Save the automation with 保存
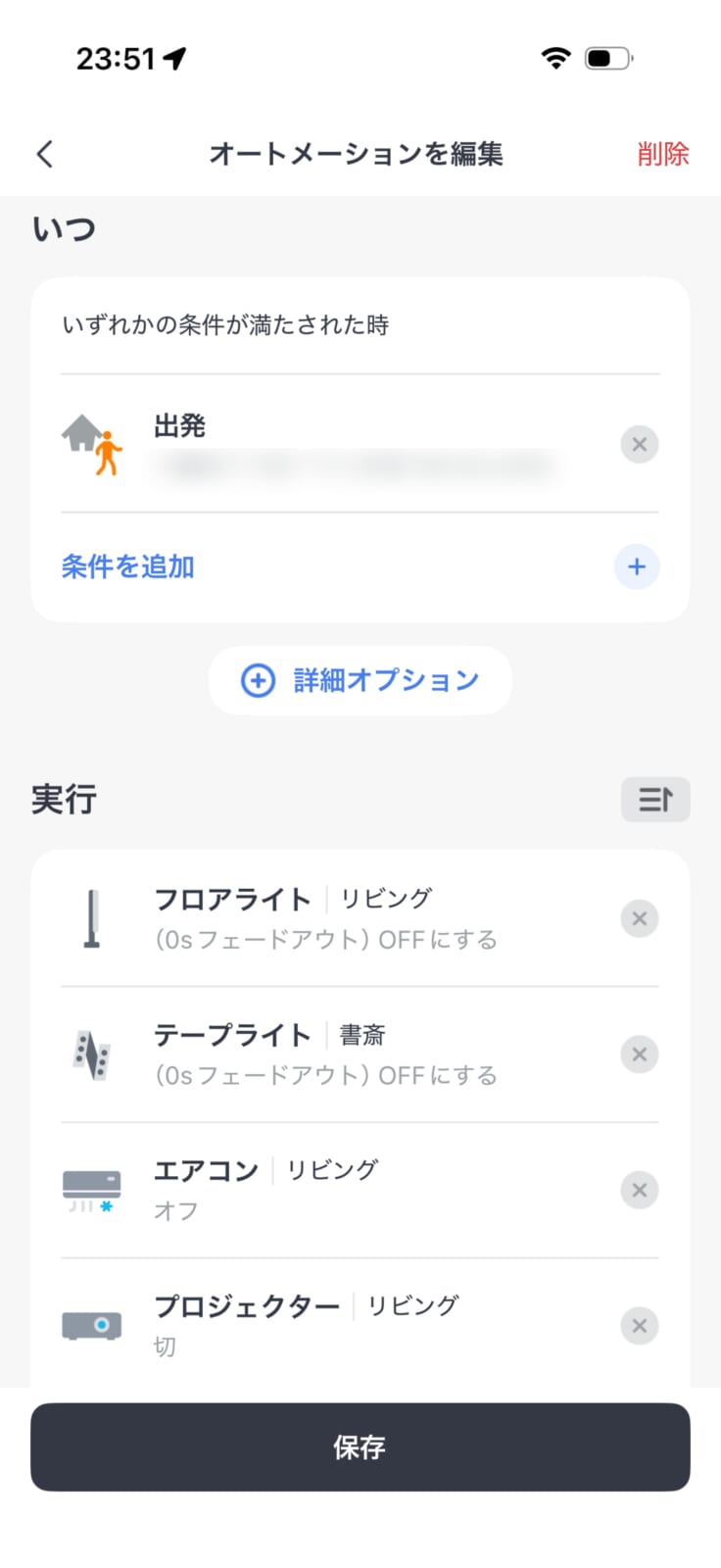This screenshot has height=1568, width=721. (x=360, y=1446)
